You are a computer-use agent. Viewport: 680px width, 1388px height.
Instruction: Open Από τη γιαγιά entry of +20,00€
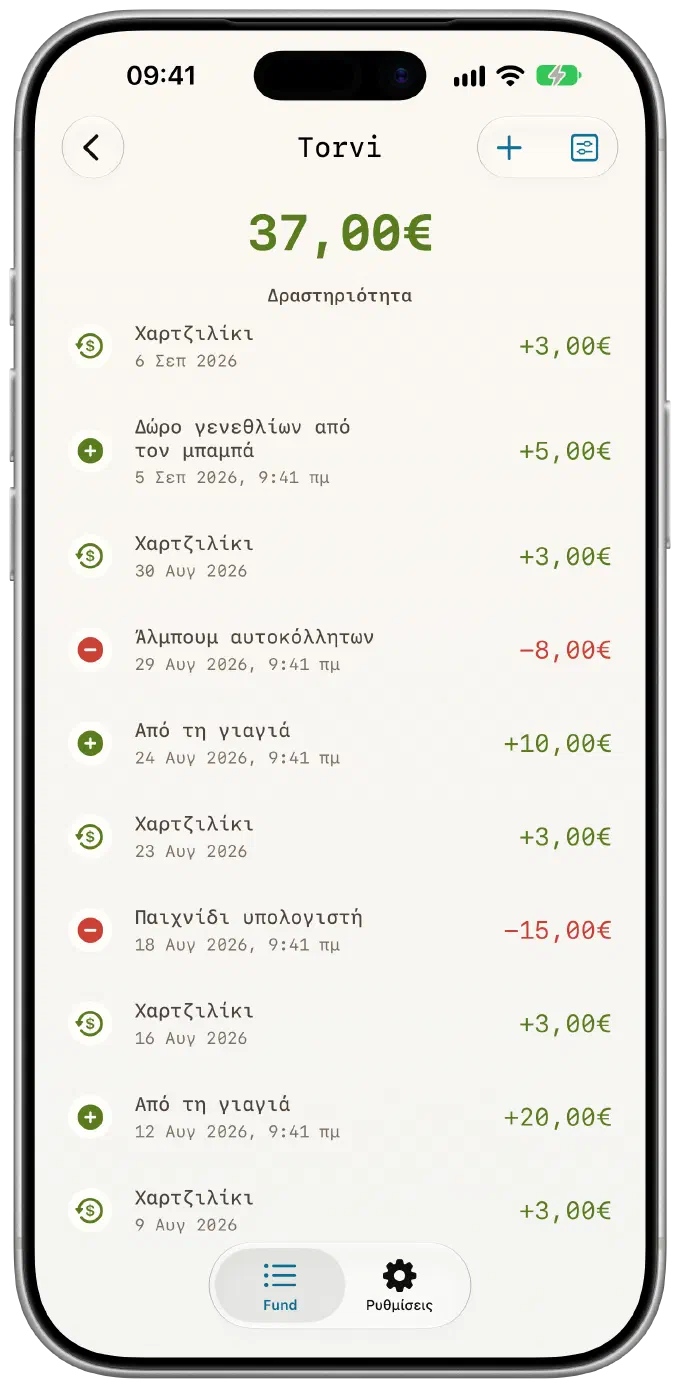[340, 1117]
